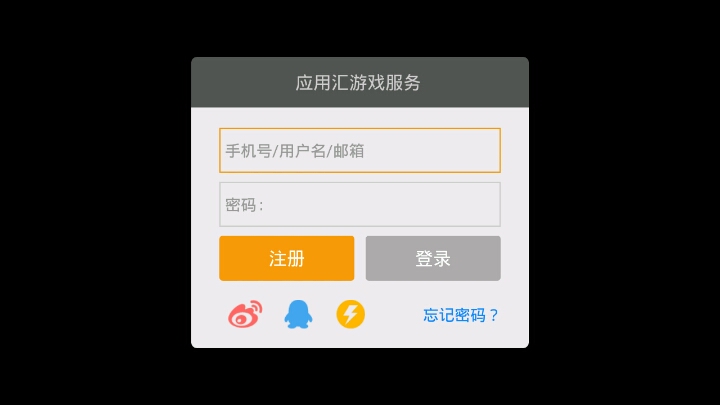The height and width of the screenshot is (405, 720).
Task: Use the lightning quick login icon
Action: [350, 315]
